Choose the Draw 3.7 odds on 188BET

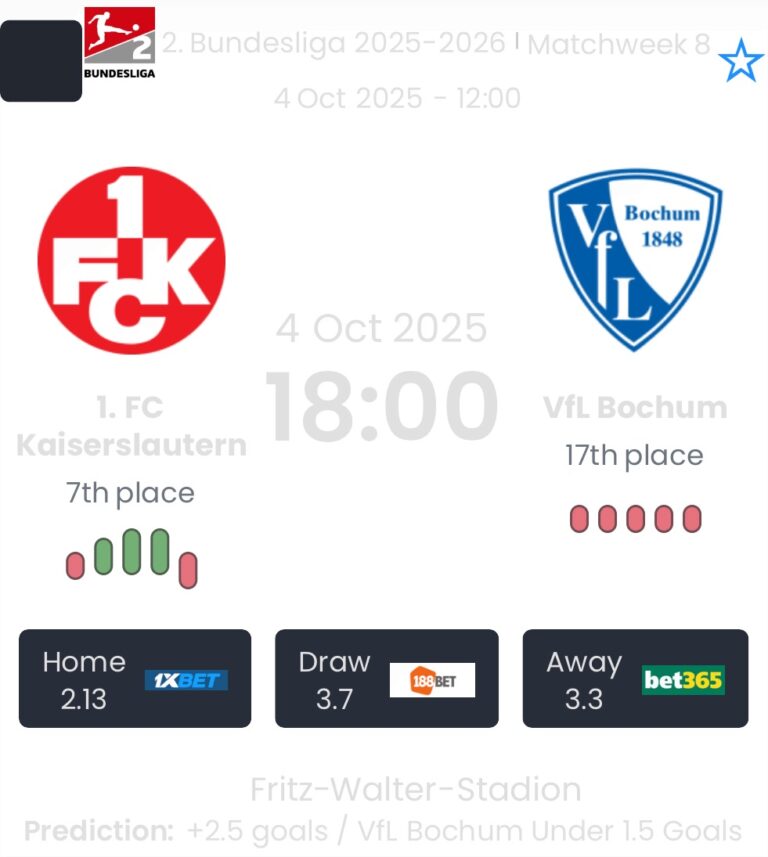(x=386, y=679)
